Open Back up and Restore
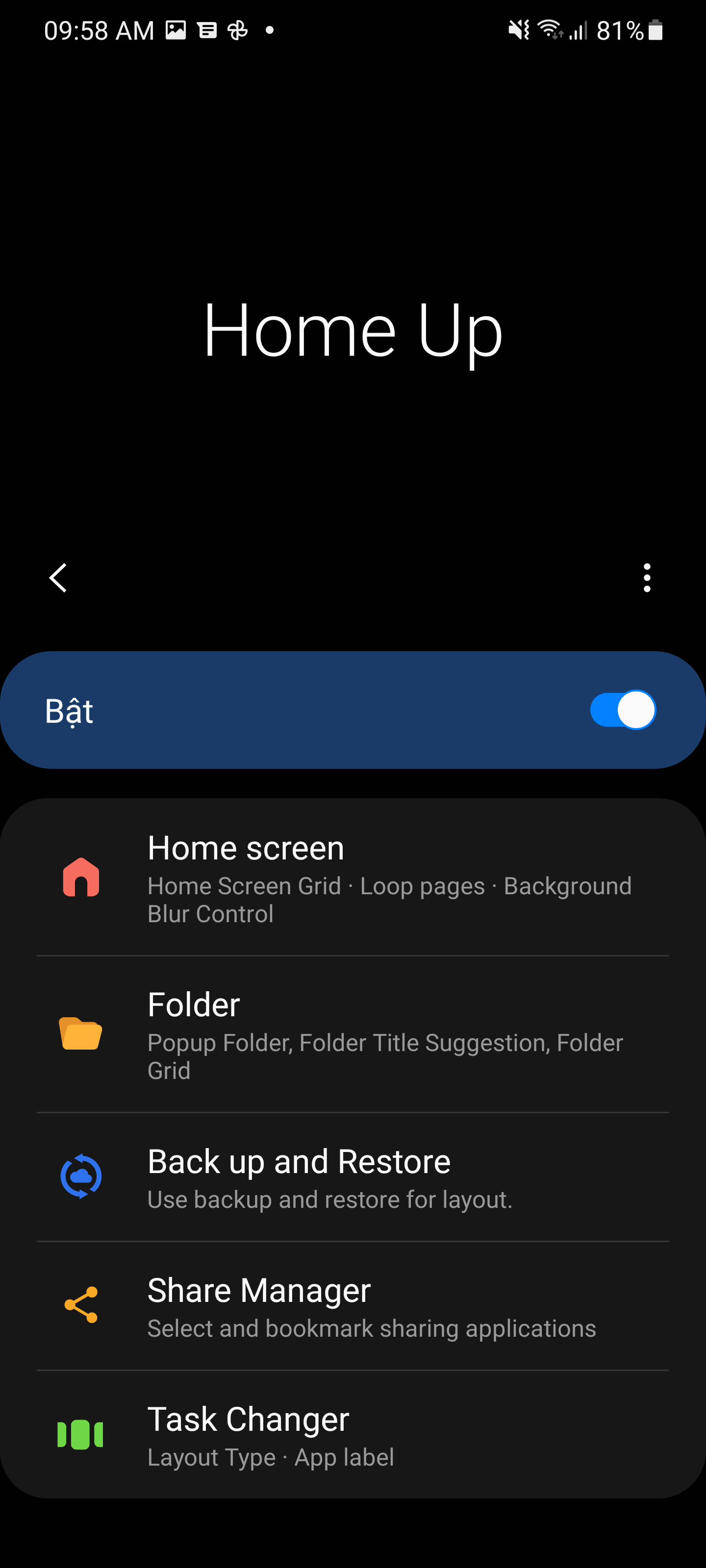Viewport: 706px width, 1568px height. click(353, 1177)
